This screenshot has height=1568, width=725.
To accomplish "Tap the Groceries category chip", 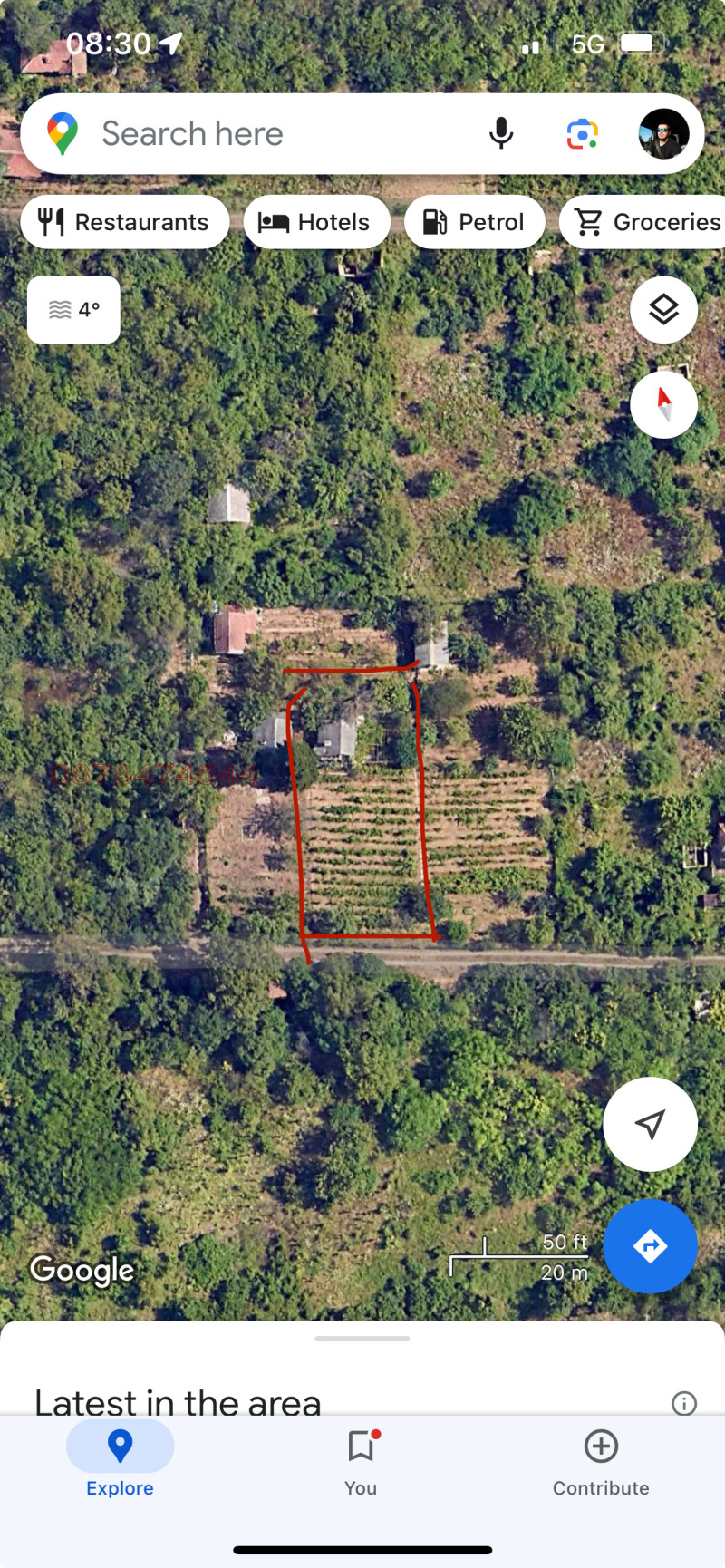I will click(x=647, y=221).
